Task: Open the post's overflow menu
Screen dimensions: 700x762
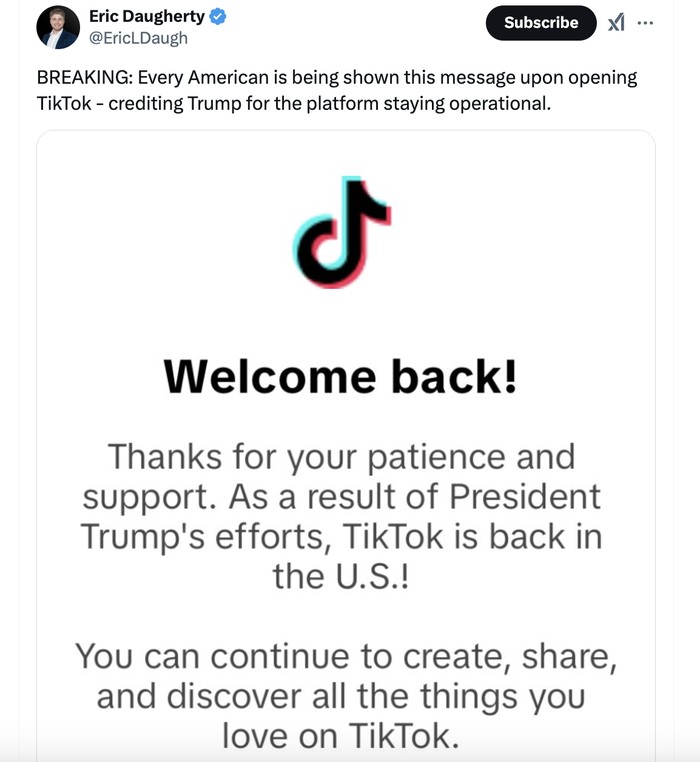Action: pos(646,22)
